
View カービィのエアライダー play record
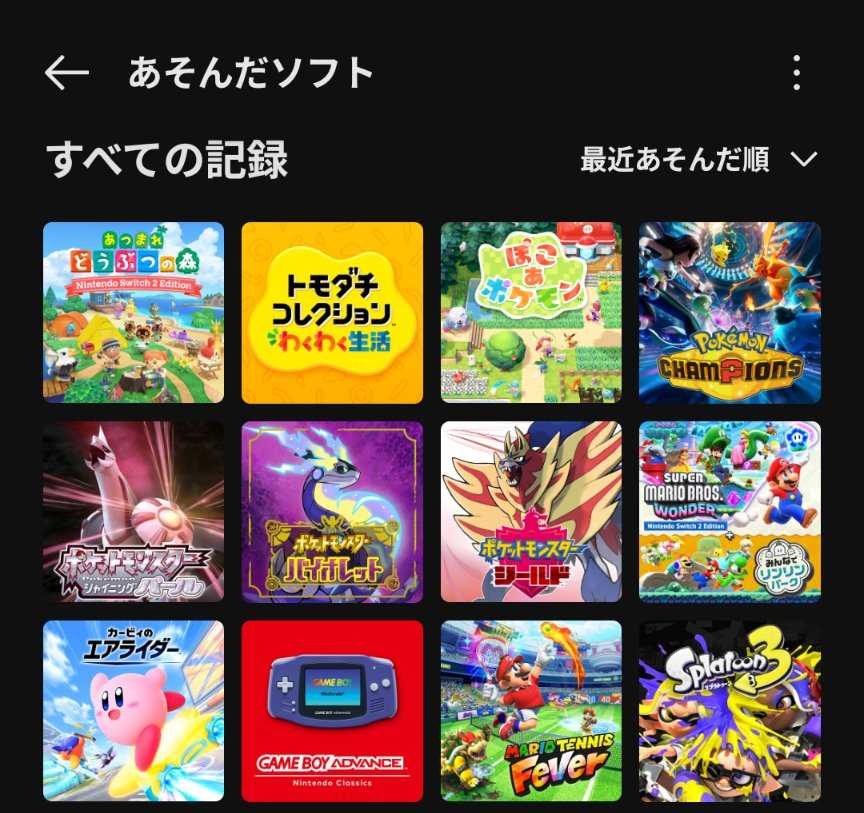pos(133,710)
